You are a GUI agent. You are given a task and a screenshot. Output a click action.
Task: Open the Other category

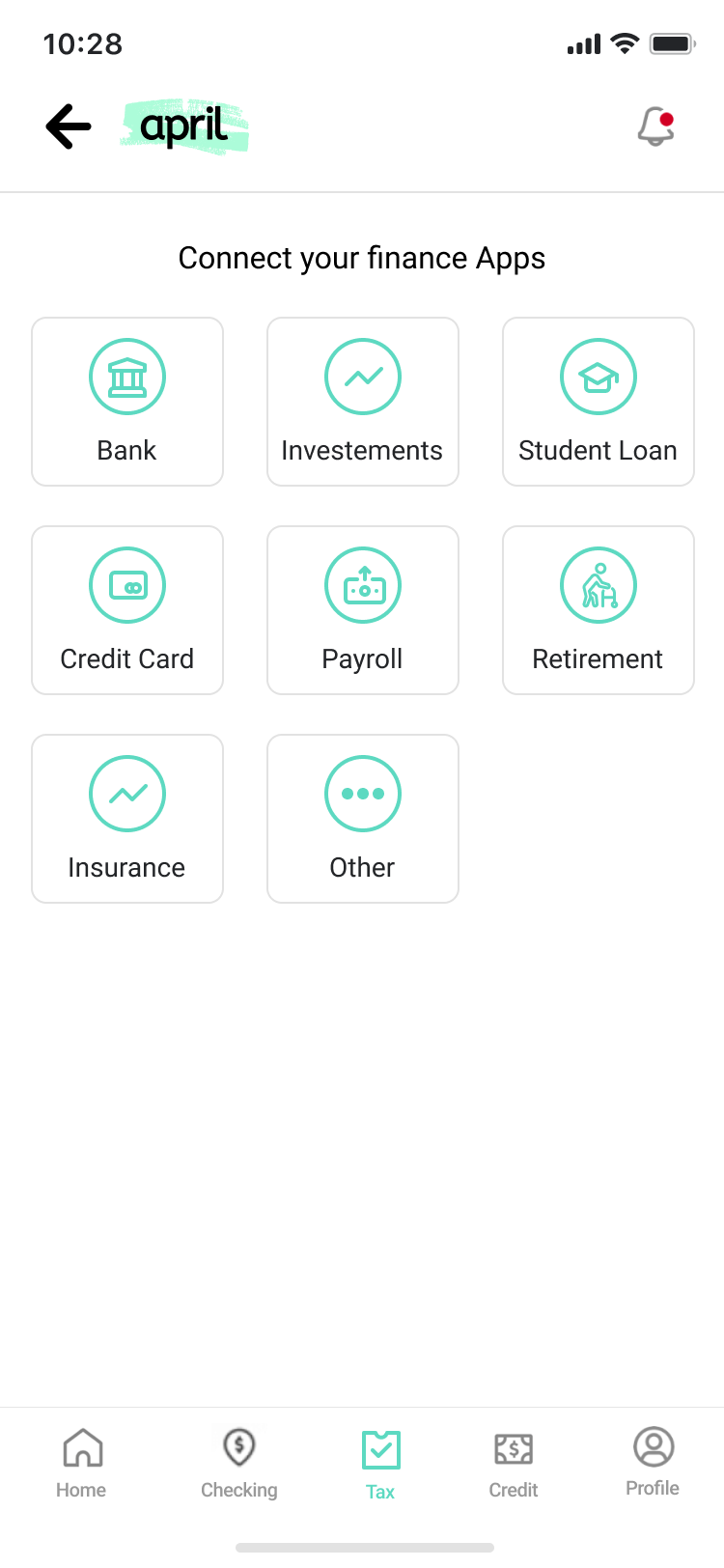[x=363, y=819]
